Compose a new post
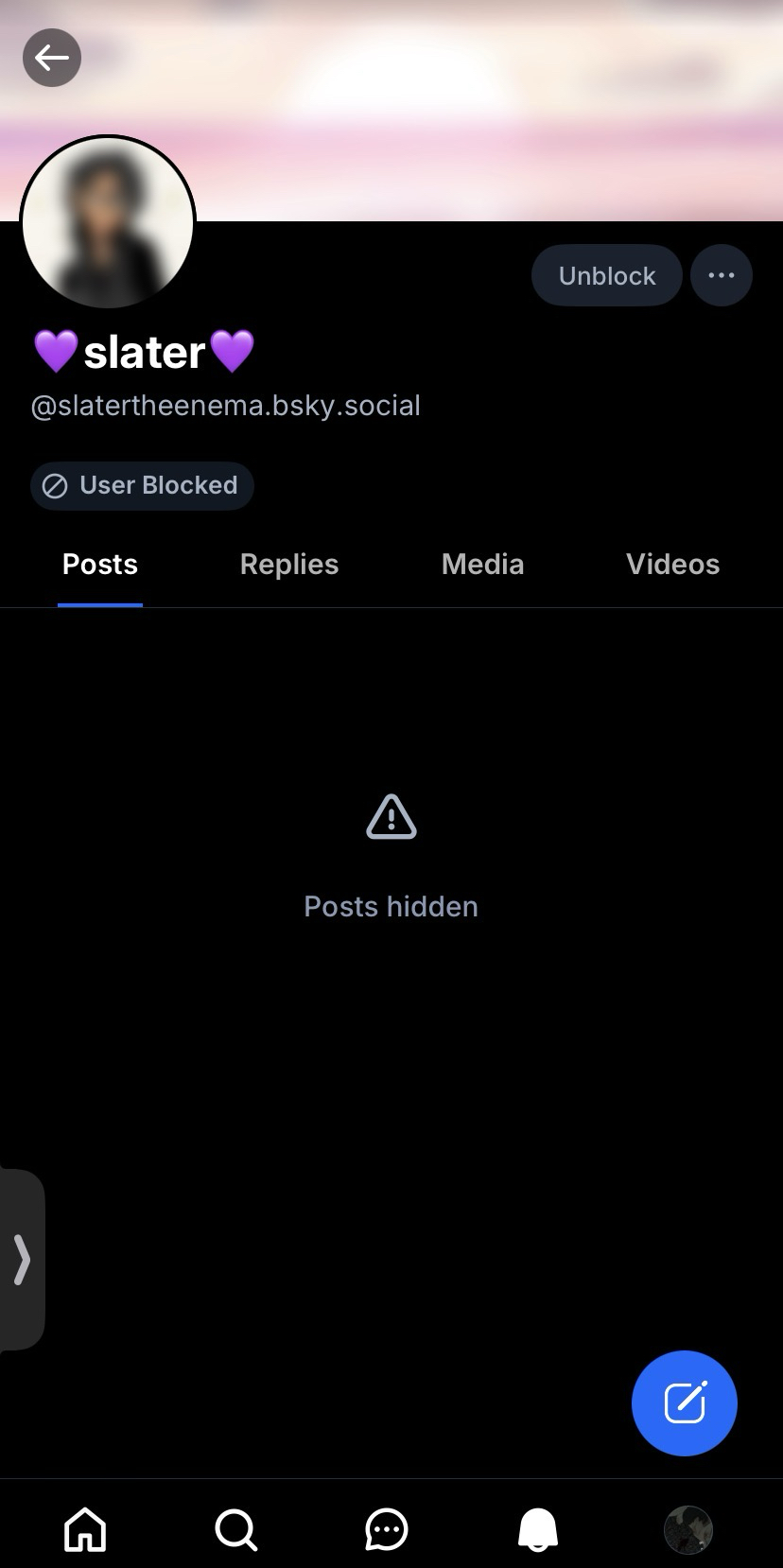The image size is (783, 1568). [684, 1402]
